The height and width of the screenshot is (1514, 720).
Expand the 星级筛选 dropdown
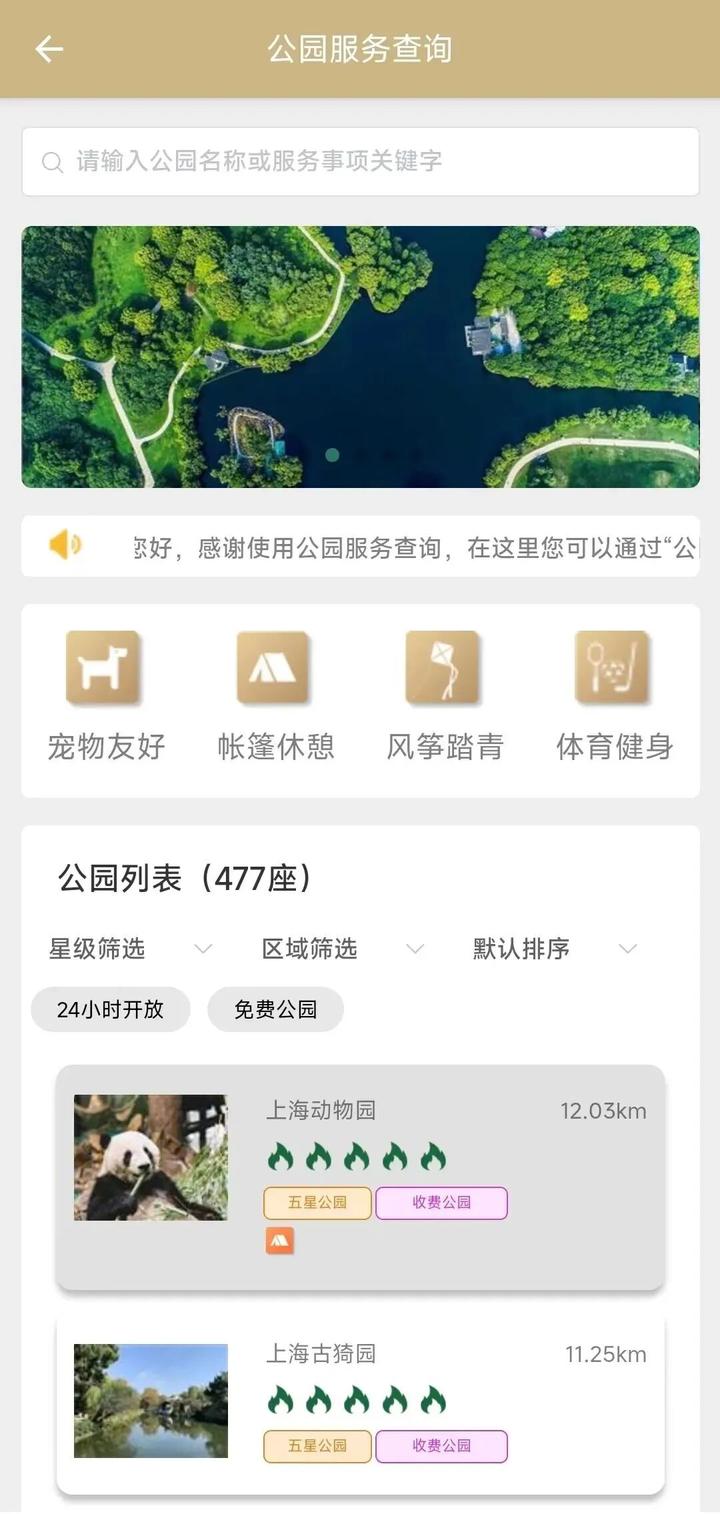click(130, 949)
